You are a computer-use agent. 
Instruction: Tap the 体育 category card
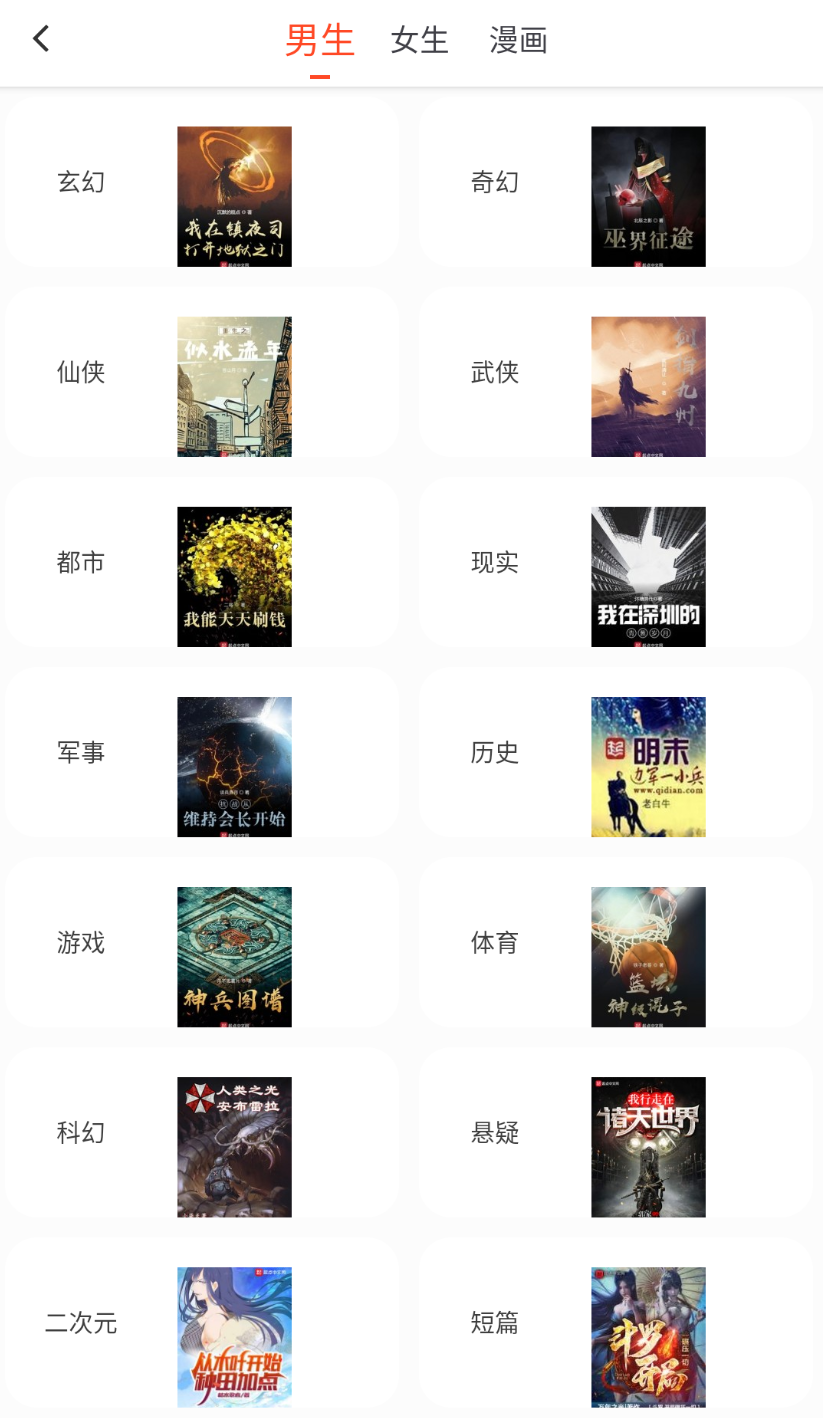pos(615,942)
